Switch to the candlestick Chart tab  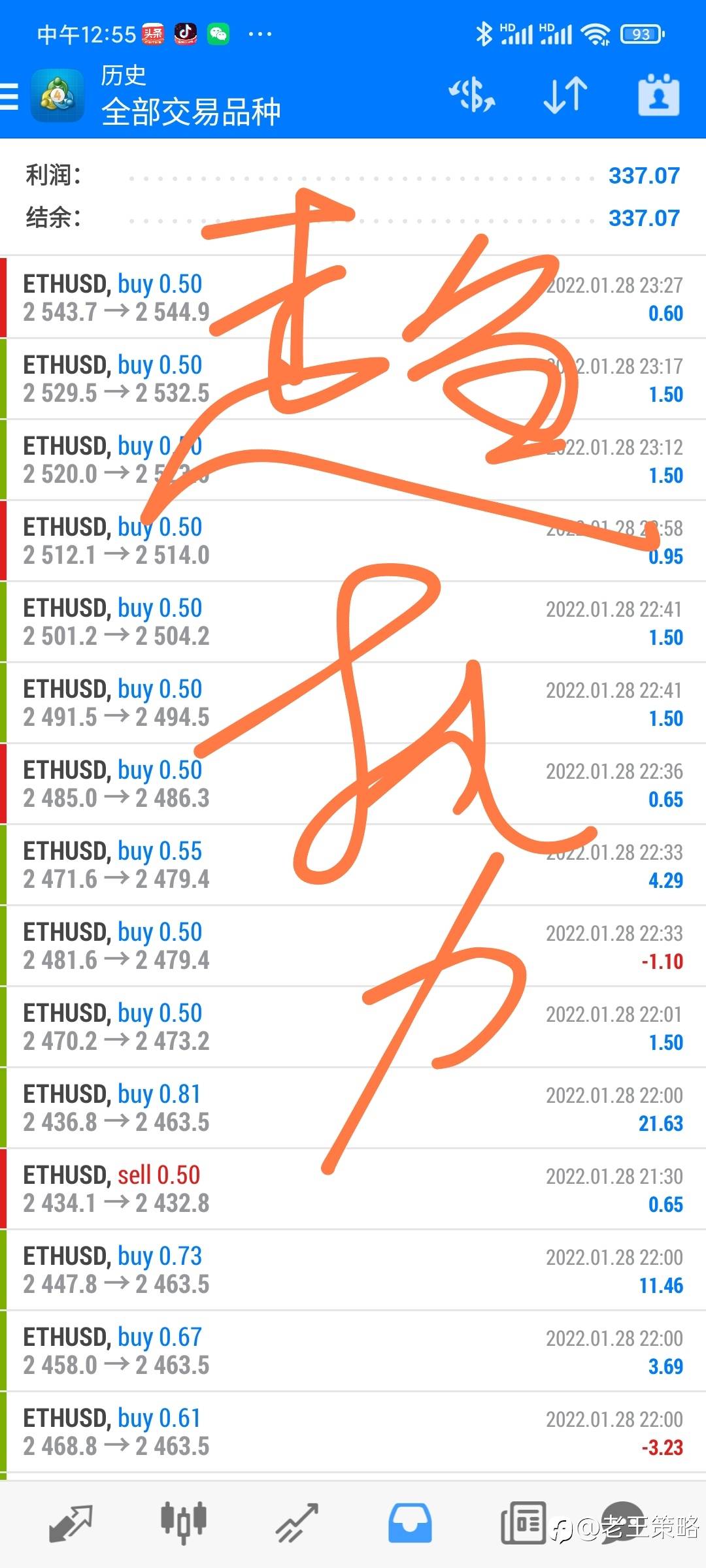tap(184, 1524)
